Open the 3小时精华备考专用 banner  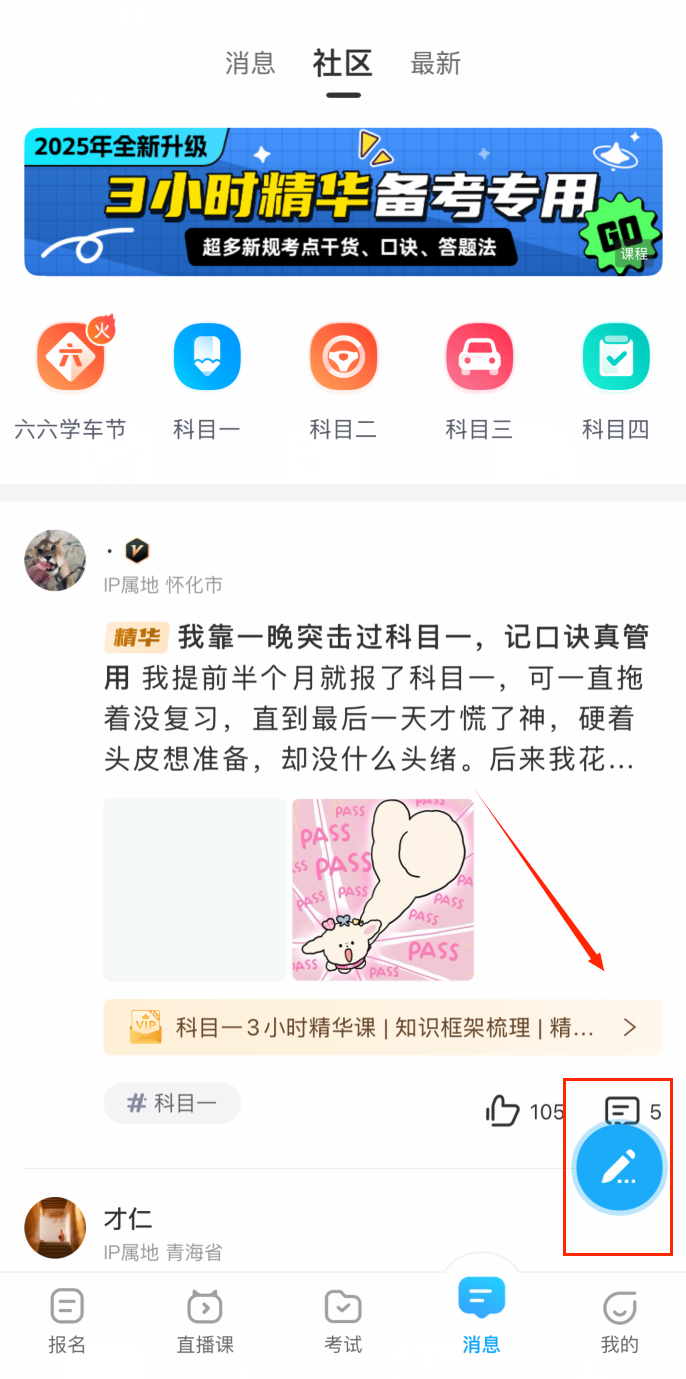point(343,201)
